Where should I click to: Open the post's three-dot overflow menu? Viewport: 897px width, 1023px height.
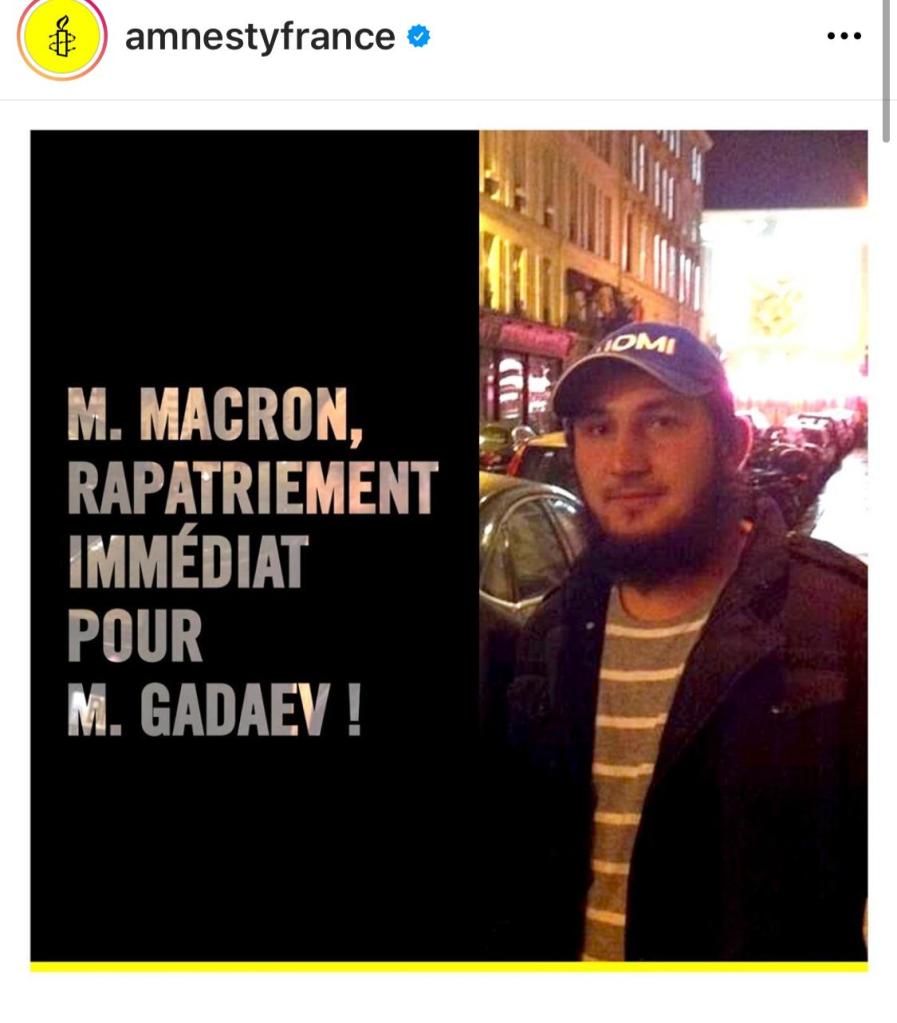coord(843,37)
